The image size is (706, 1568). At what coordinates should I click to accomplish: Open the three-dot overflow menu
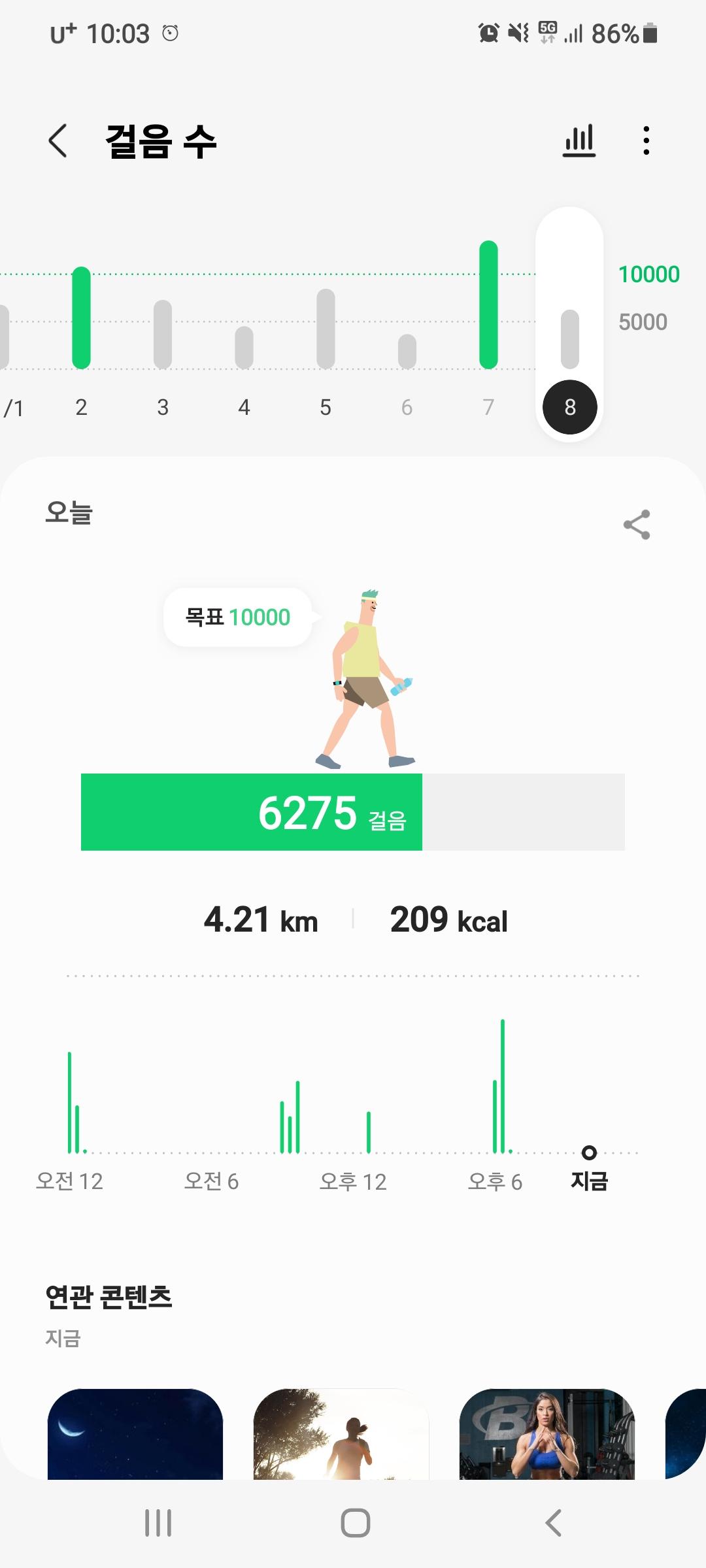click(646, 140)
